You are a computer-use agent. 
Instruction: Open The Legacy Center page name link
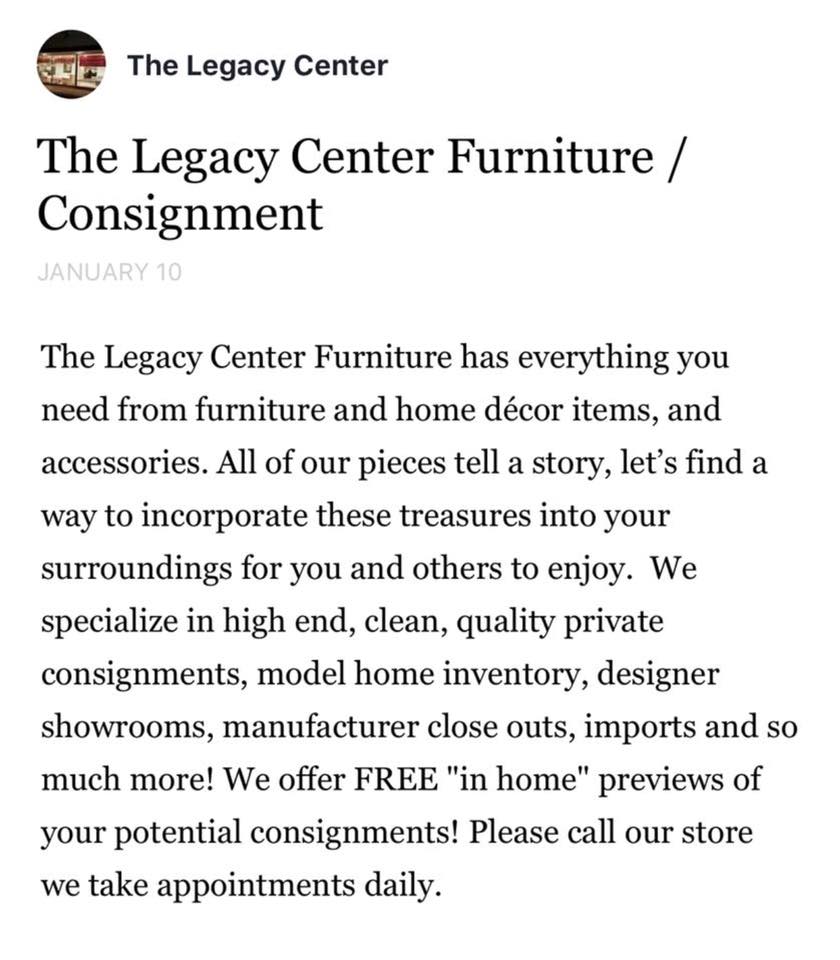257,66
